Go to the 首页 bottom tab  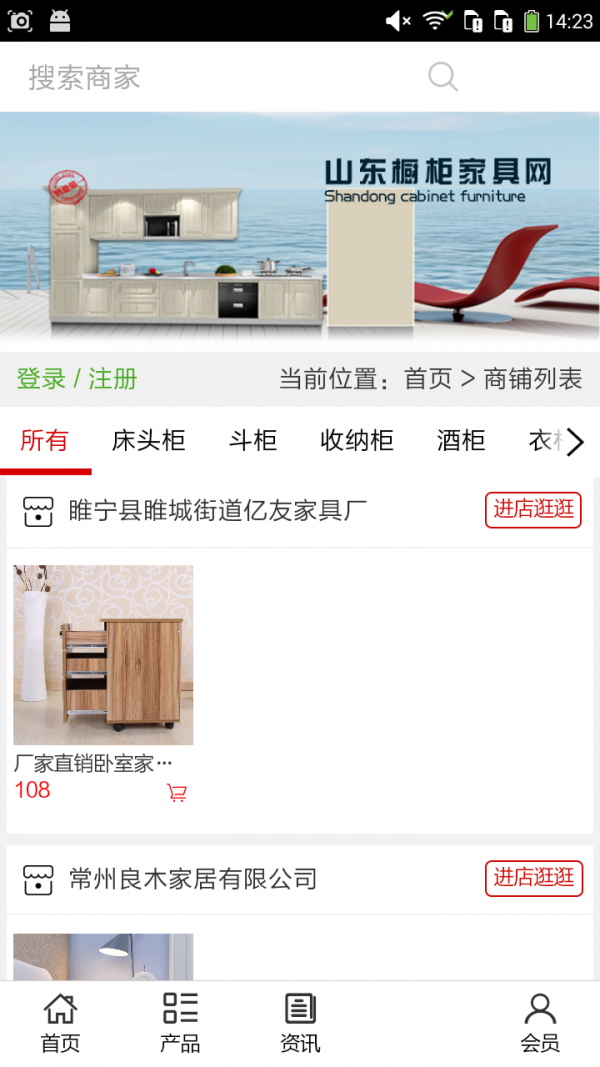point(61,1023)
